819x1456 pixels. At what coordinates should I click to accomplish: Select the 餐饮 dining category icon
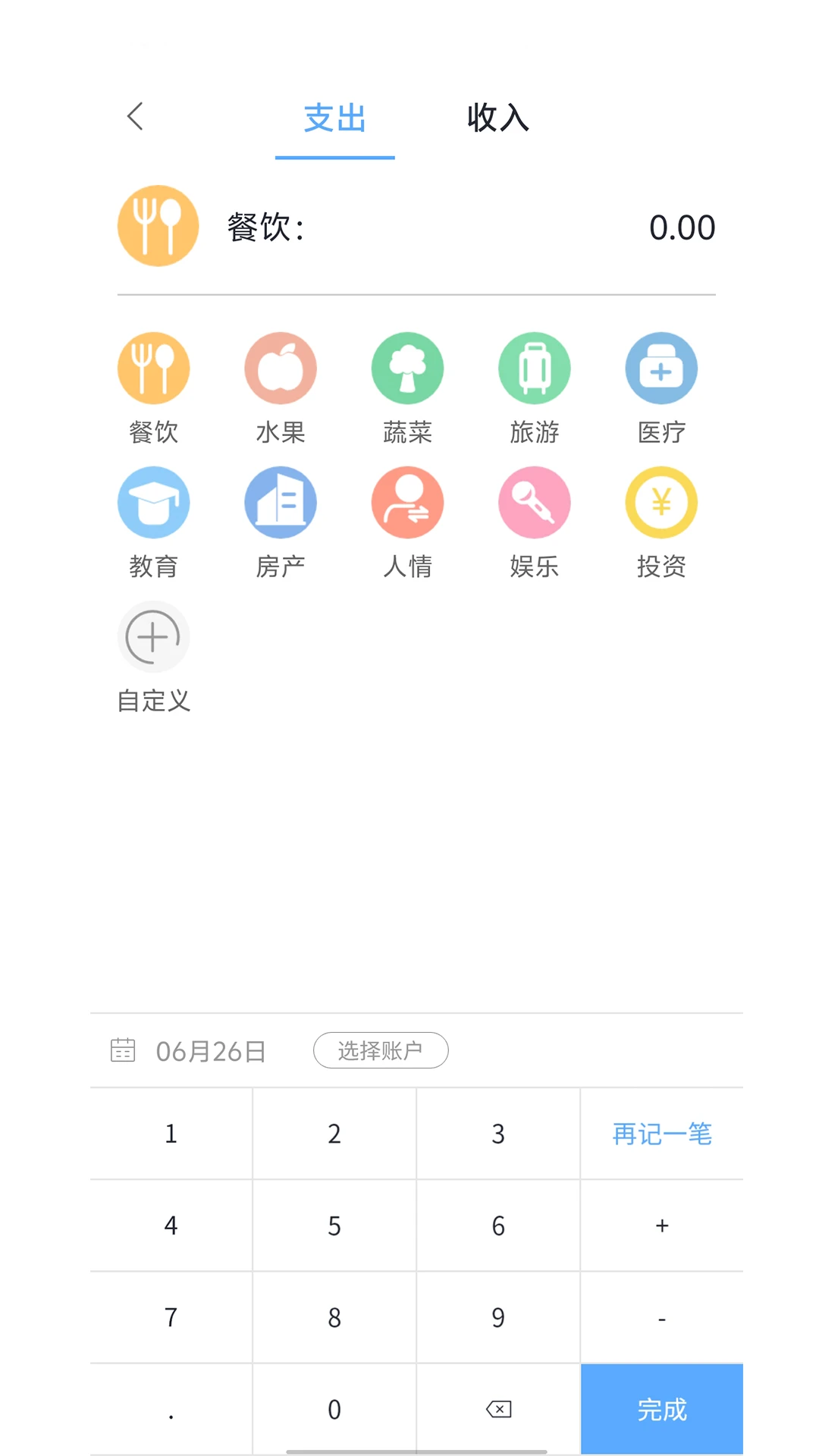(153, 369)
